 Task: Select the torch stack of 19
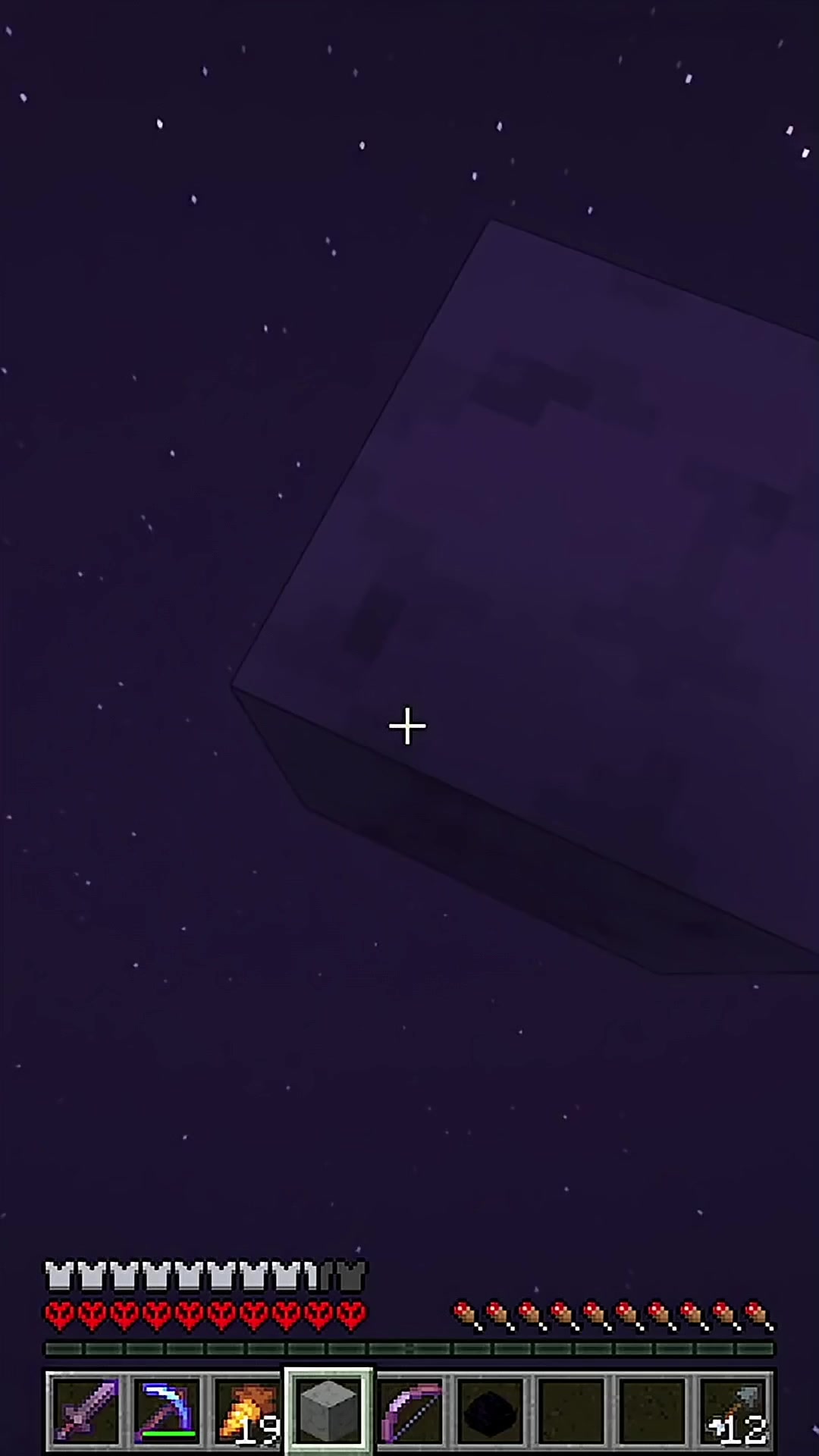pyautogui.click(x=246, y=1411)
